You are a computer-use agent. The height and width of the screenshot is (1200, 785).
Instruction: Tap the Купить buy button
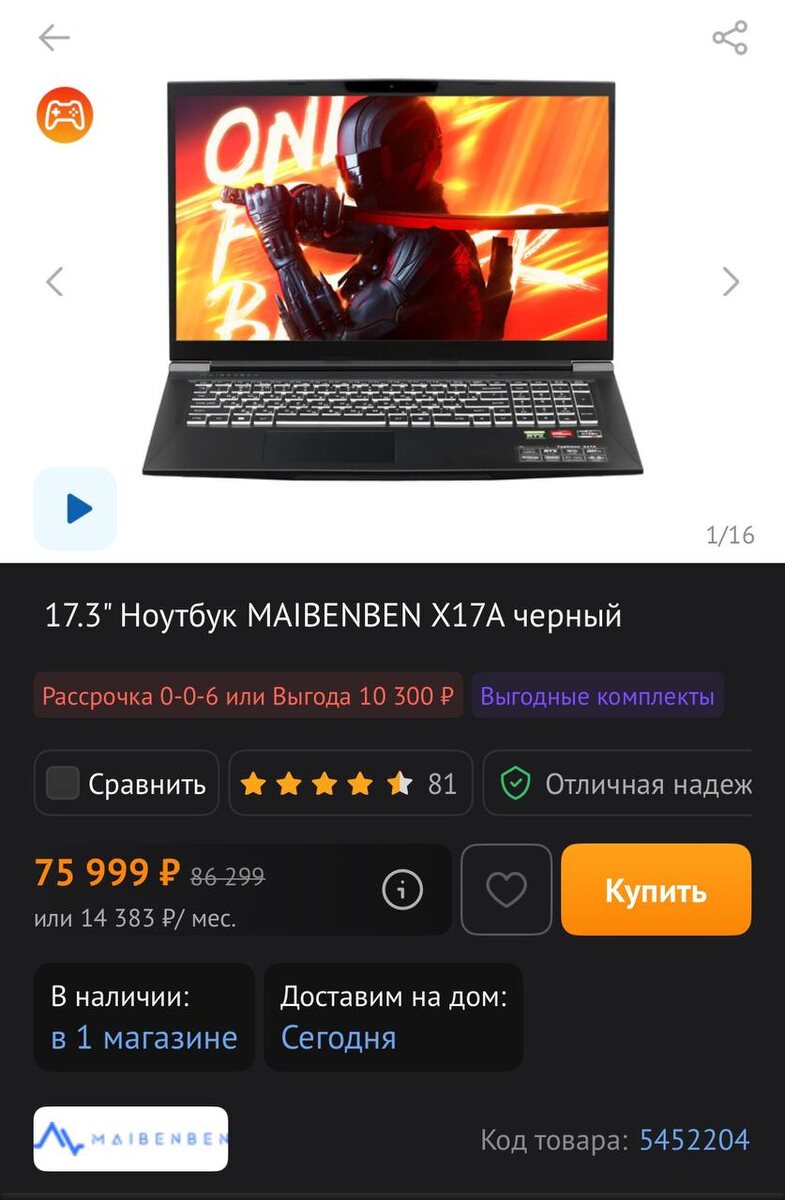coord(655,890)
